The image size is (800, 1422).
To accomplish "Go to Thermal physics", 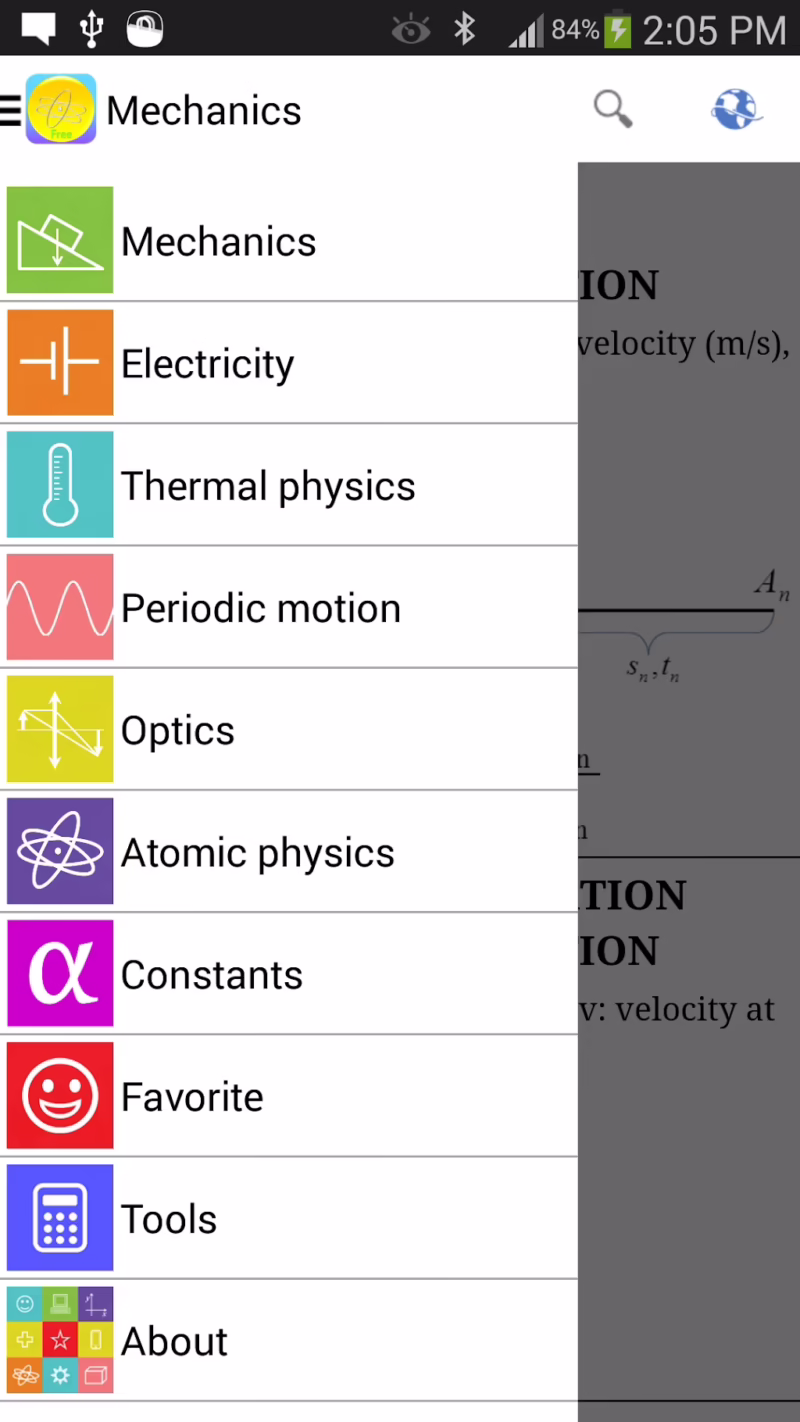I will (290, 486).
